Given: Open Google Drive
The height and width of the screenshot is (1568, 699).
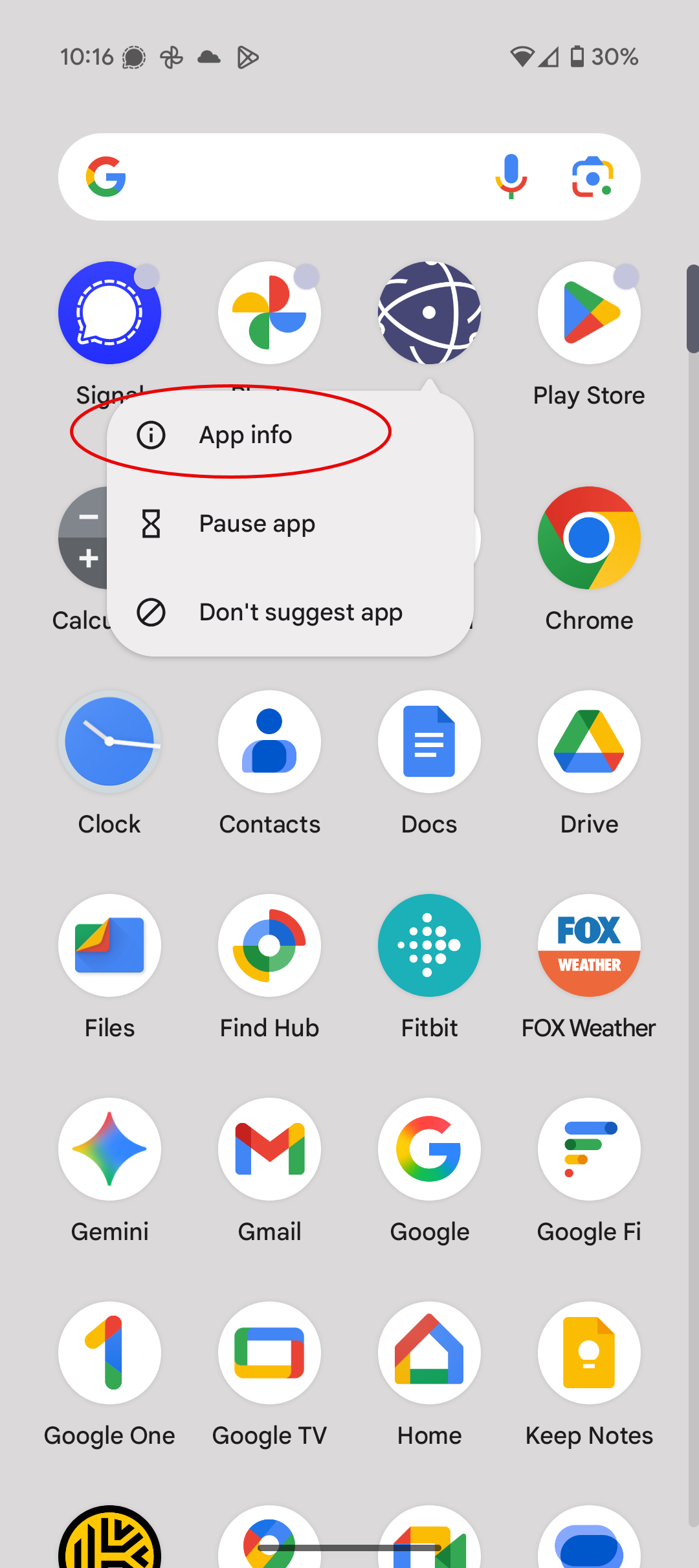Looking at the screenshot, I should (589, 742).
